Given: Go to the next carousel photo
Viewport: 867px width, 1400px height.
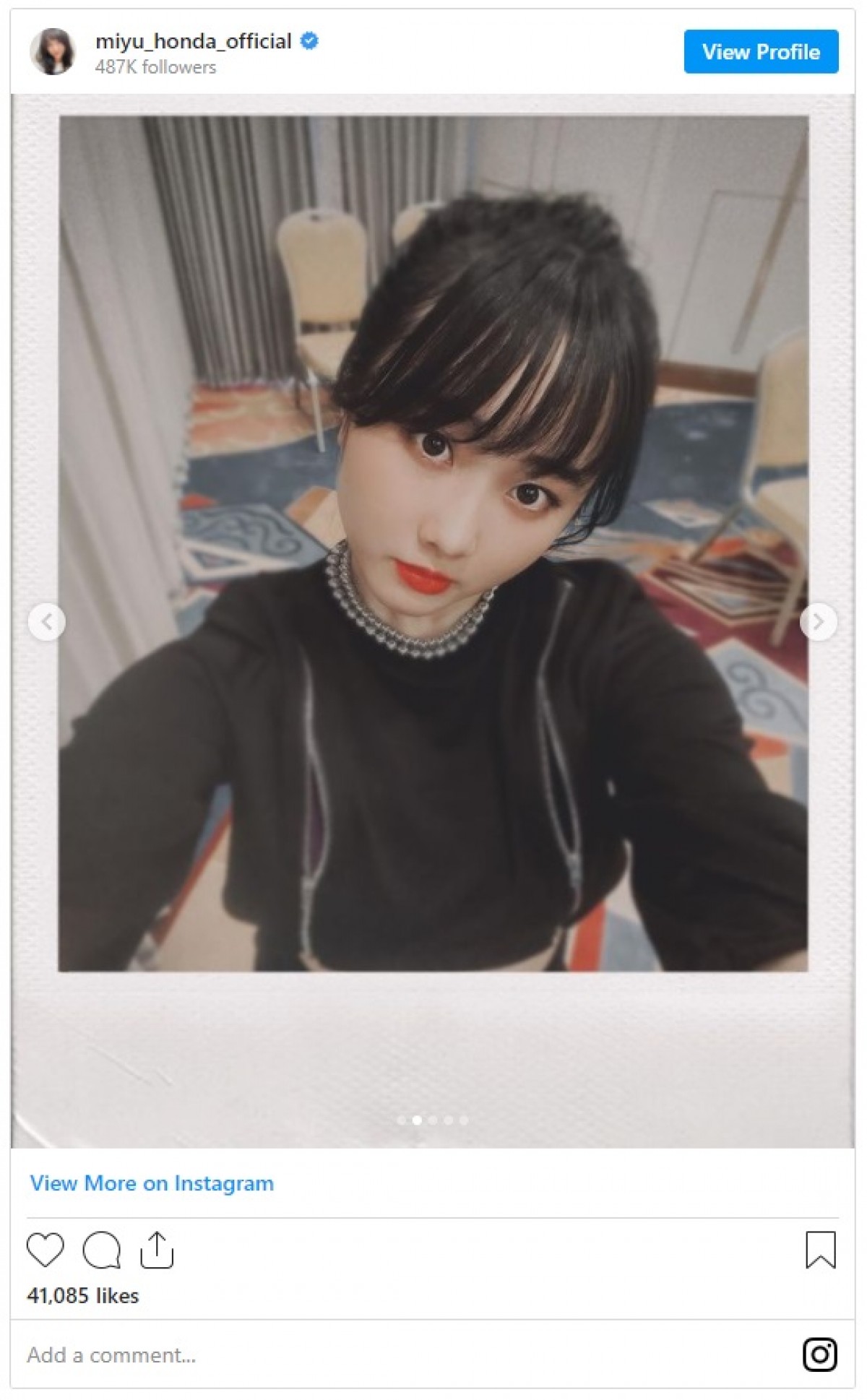Looking at the screenshot, I should [x=818, y=621].
